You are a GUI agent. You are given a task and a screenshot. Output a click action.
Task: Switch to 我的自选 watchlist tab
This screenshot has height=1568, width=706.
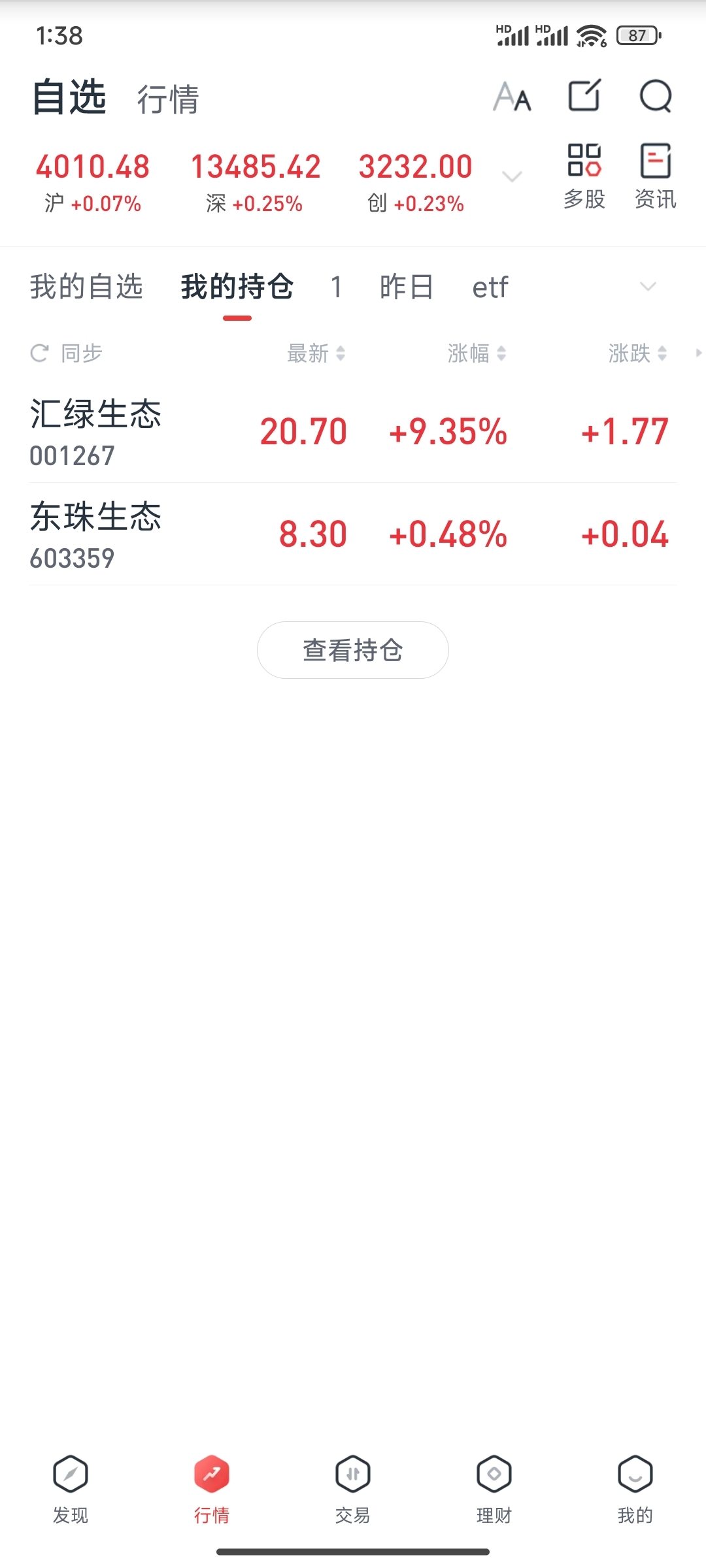86,287
